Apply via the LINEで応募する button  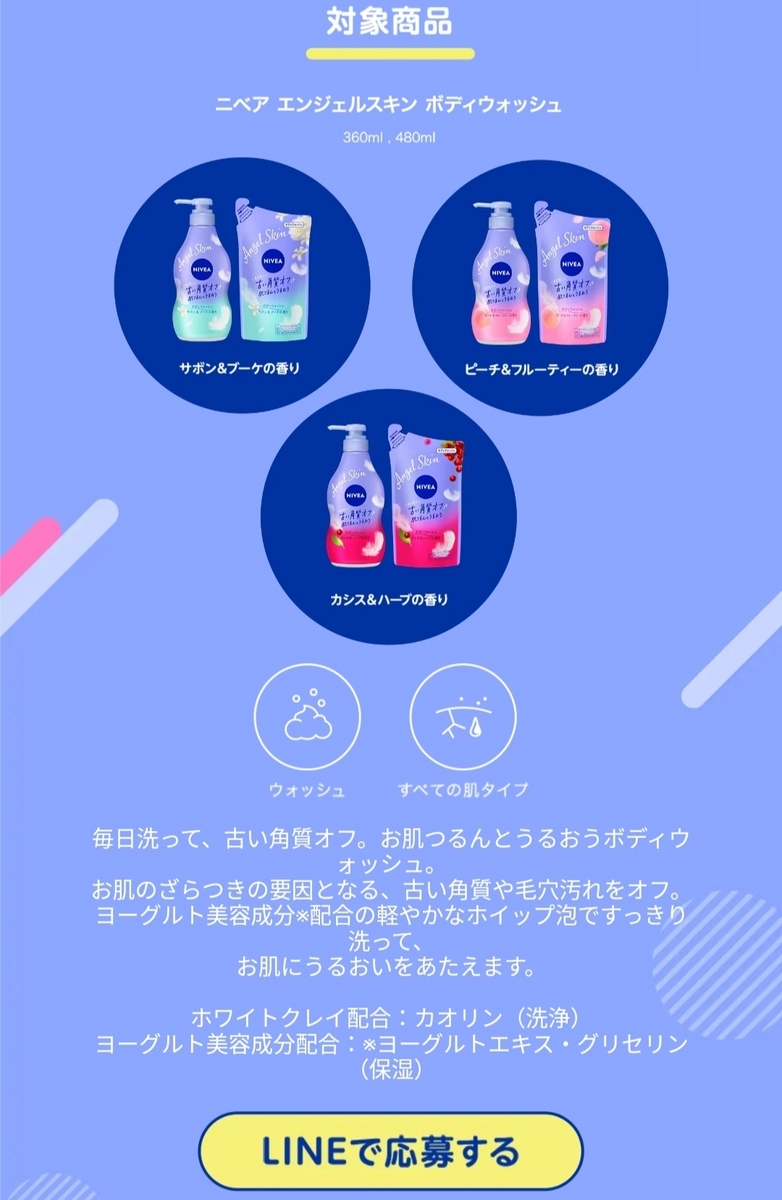coord(390,1150)
